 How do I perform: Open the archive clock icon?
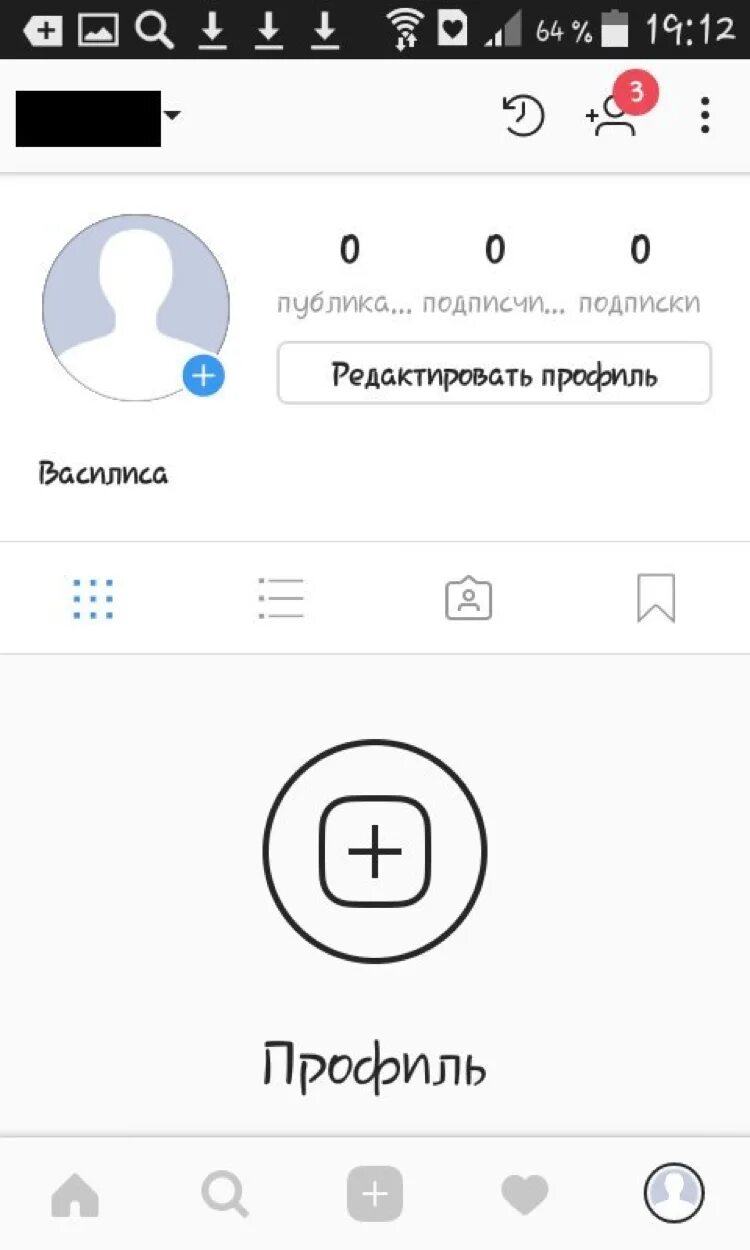(522, 117)
